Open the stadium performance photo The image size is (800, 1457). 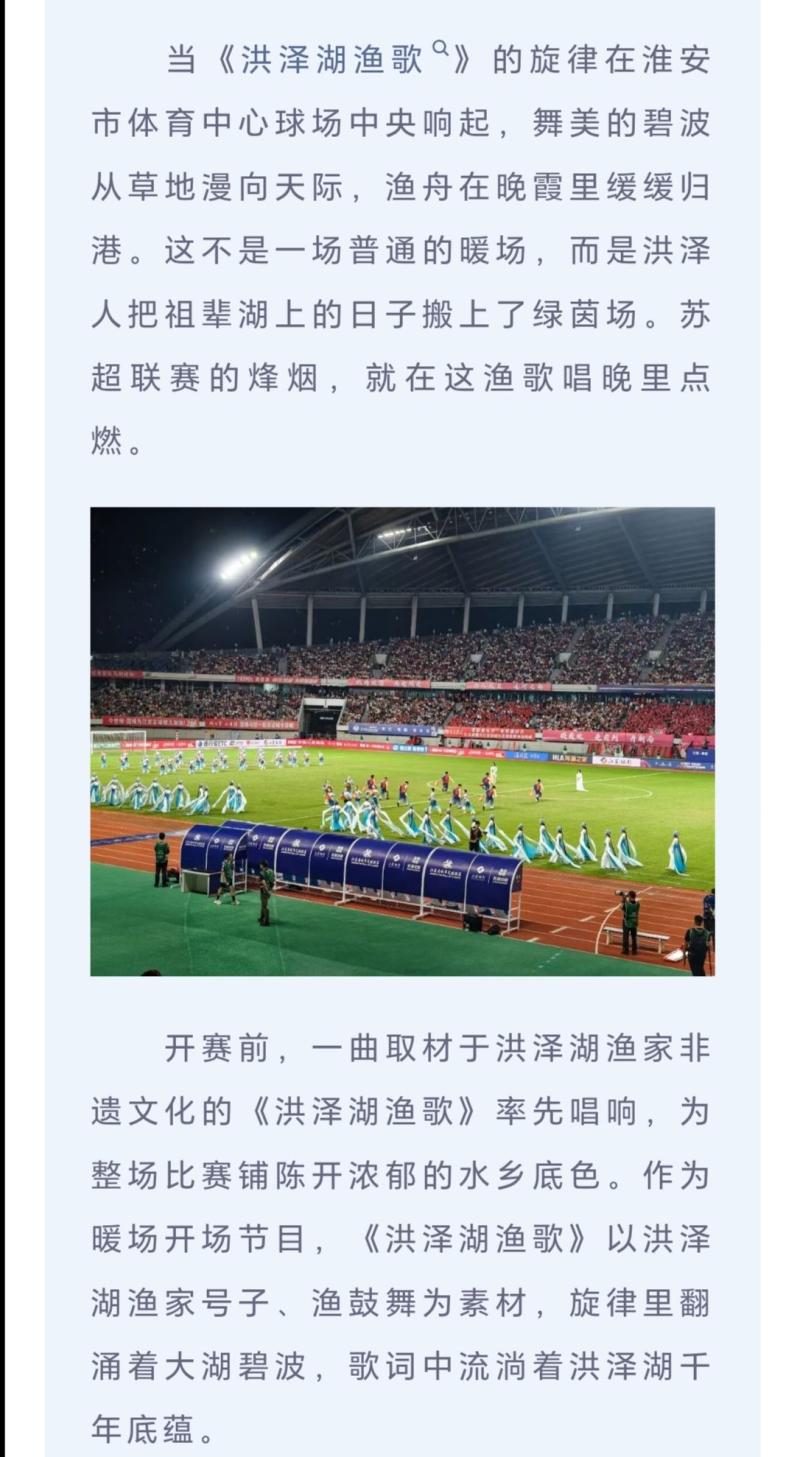coord(402,741)
